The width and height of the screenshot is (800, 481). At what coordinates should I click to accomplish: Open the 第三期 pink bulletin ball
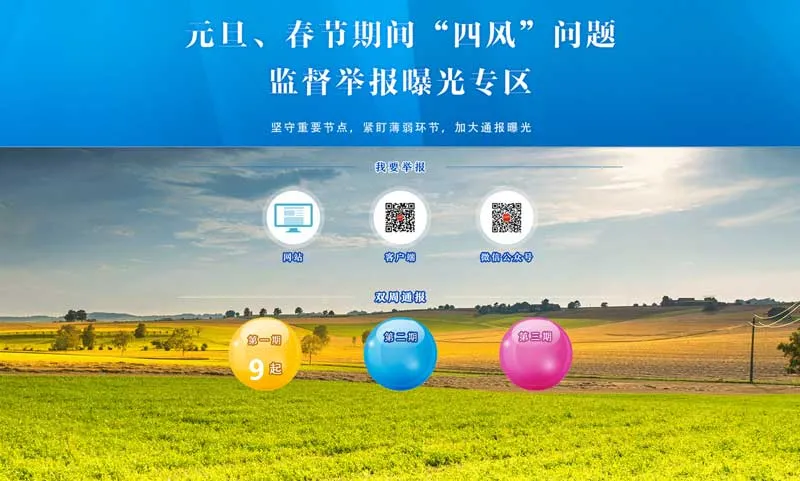coord(536,353)
